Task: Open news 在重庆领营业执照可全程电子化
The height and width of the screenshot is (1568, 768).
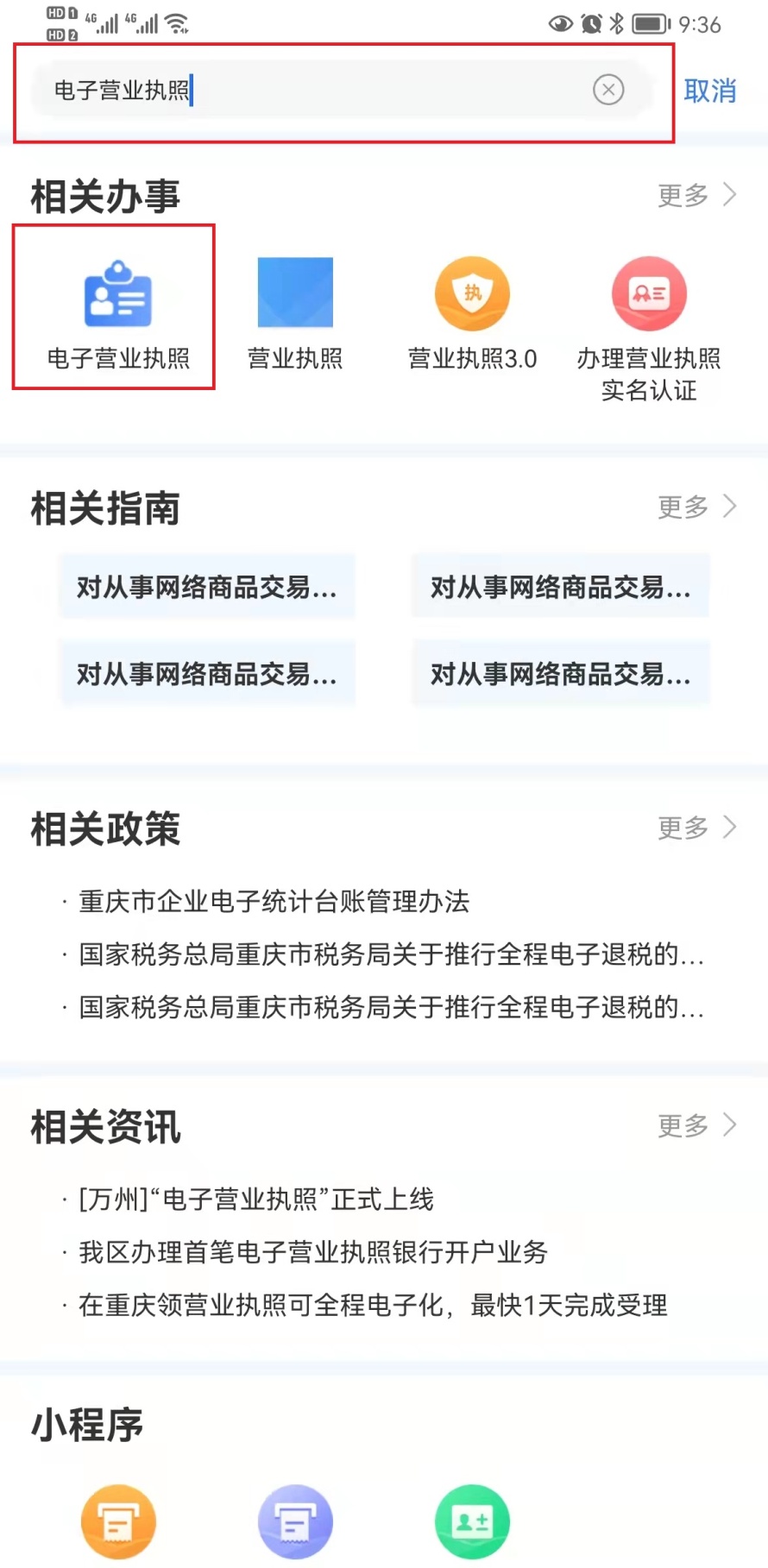Action: click(x=373, y=1306)
